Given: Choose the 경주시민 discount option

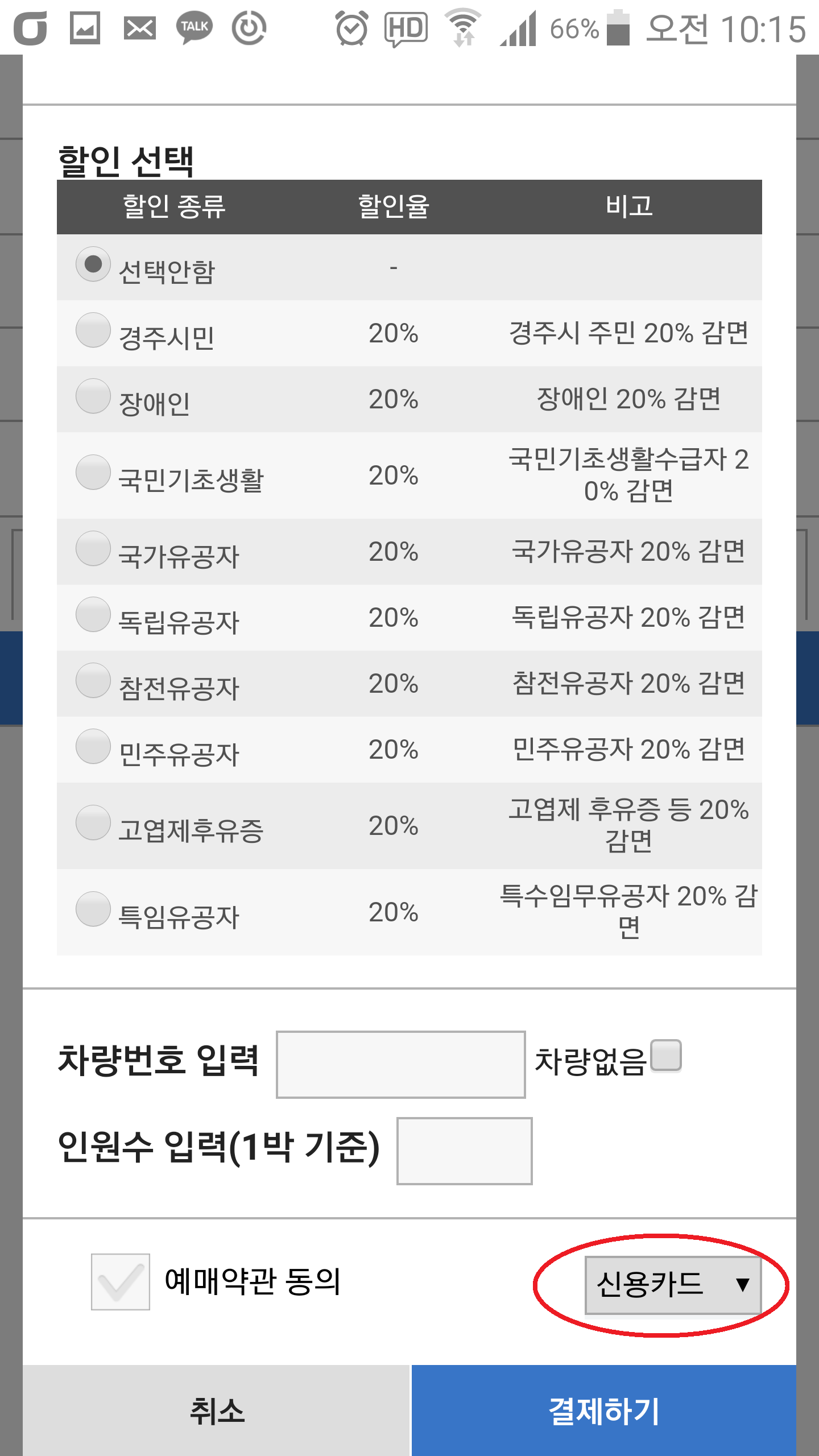Looking at the screenshot, I should 93,330.
